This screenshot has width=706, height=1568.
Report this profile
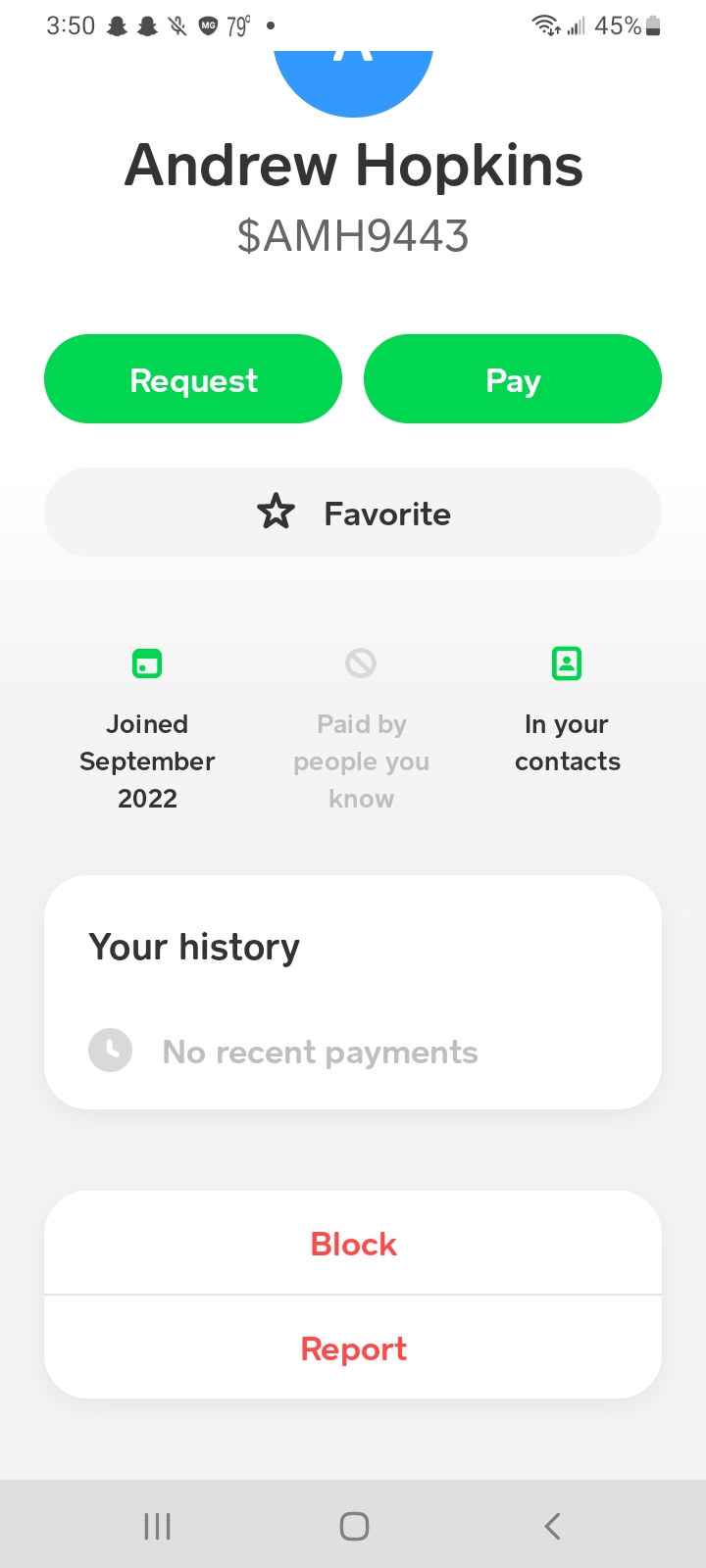[x=353, y=1348]
